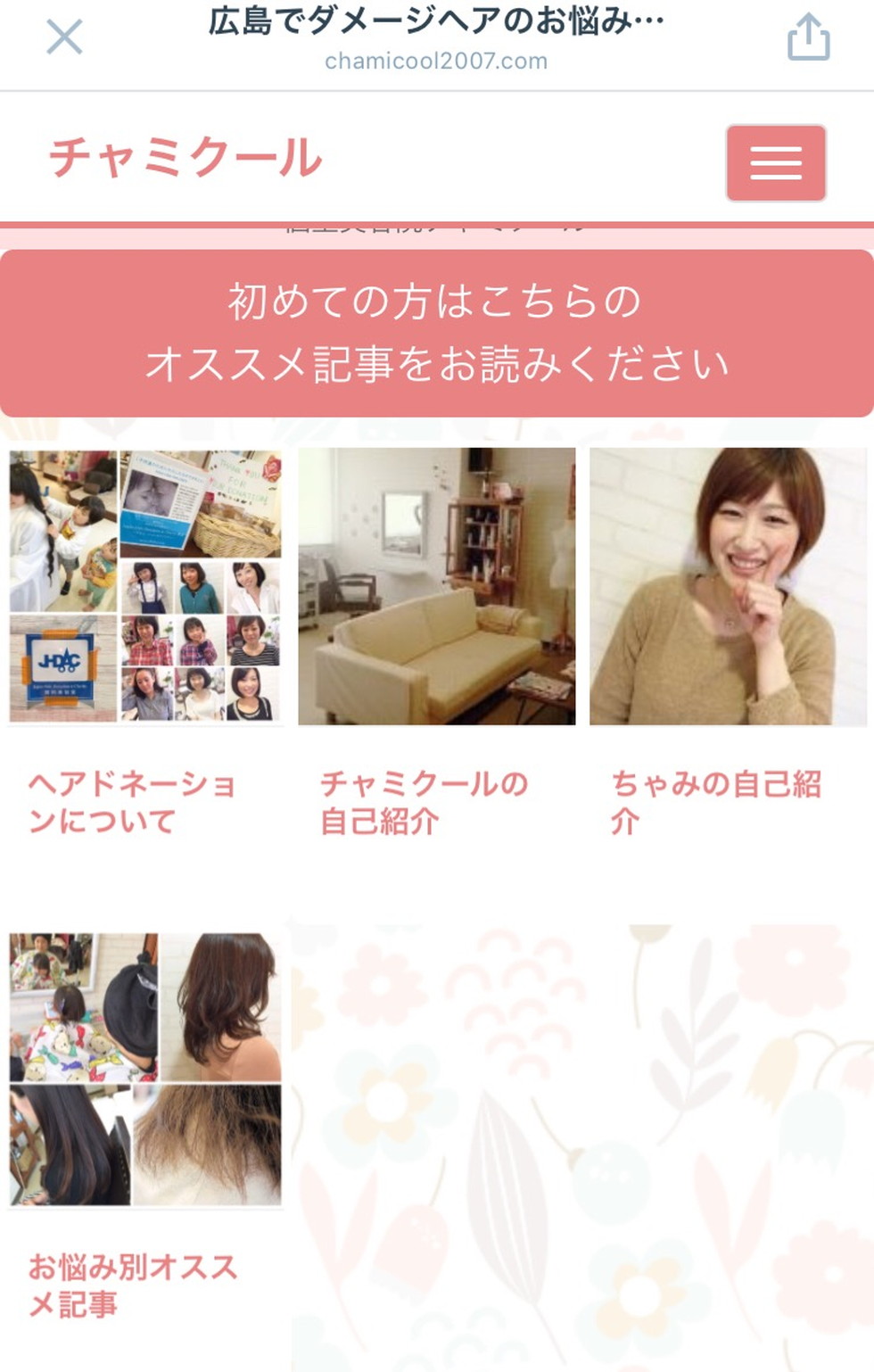Open the お悩み別オススメ記事 thumbnail
The image size is (874, 1372).
(145, 1069)
